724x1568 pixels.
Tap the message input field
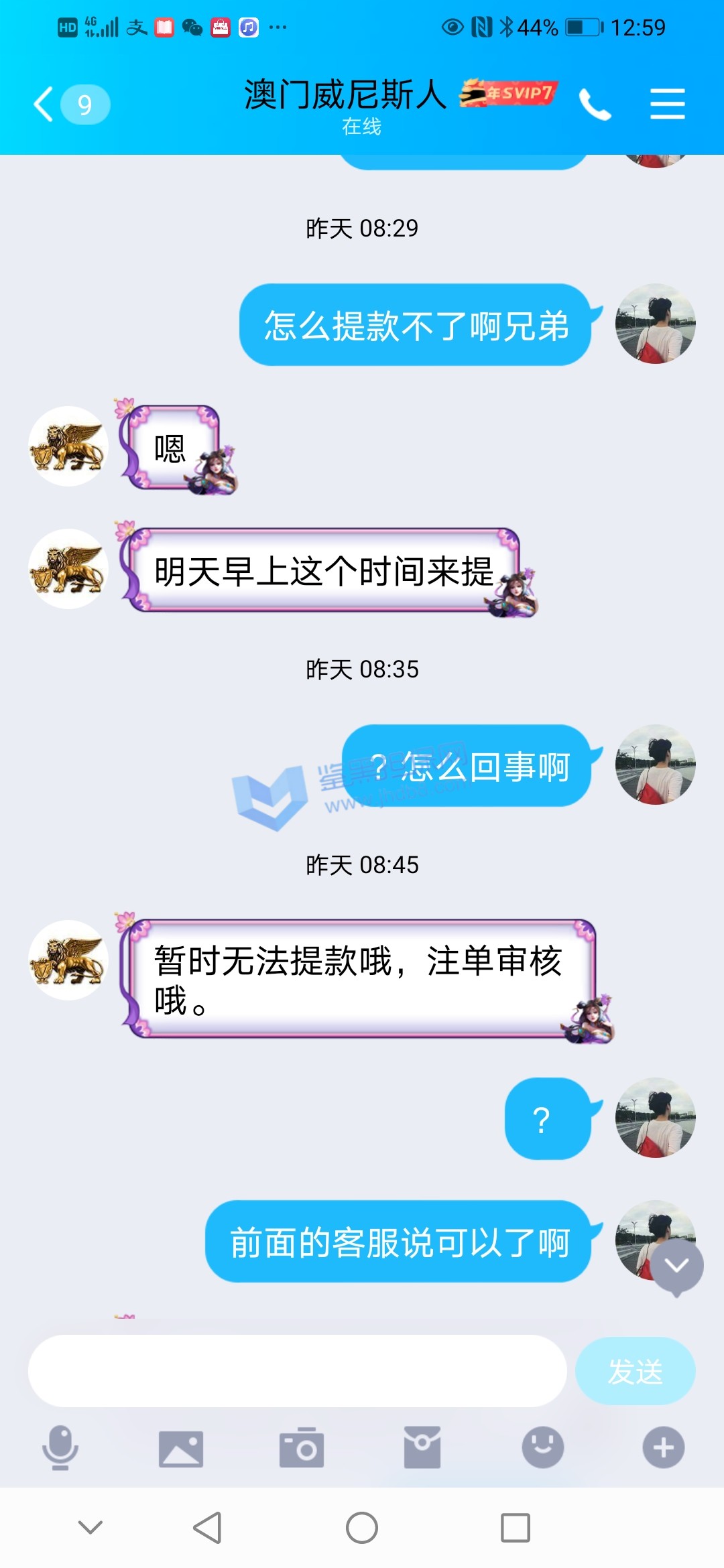(297, 1371)
